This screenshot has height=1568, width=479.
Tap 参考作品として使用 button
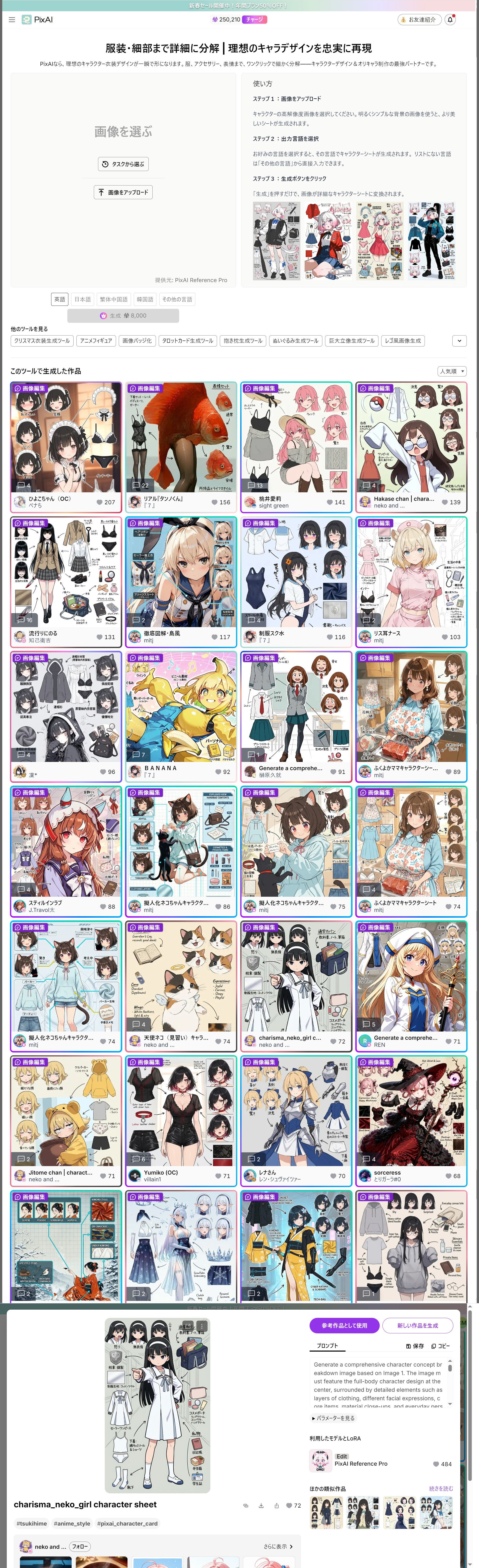[345, 1325]
